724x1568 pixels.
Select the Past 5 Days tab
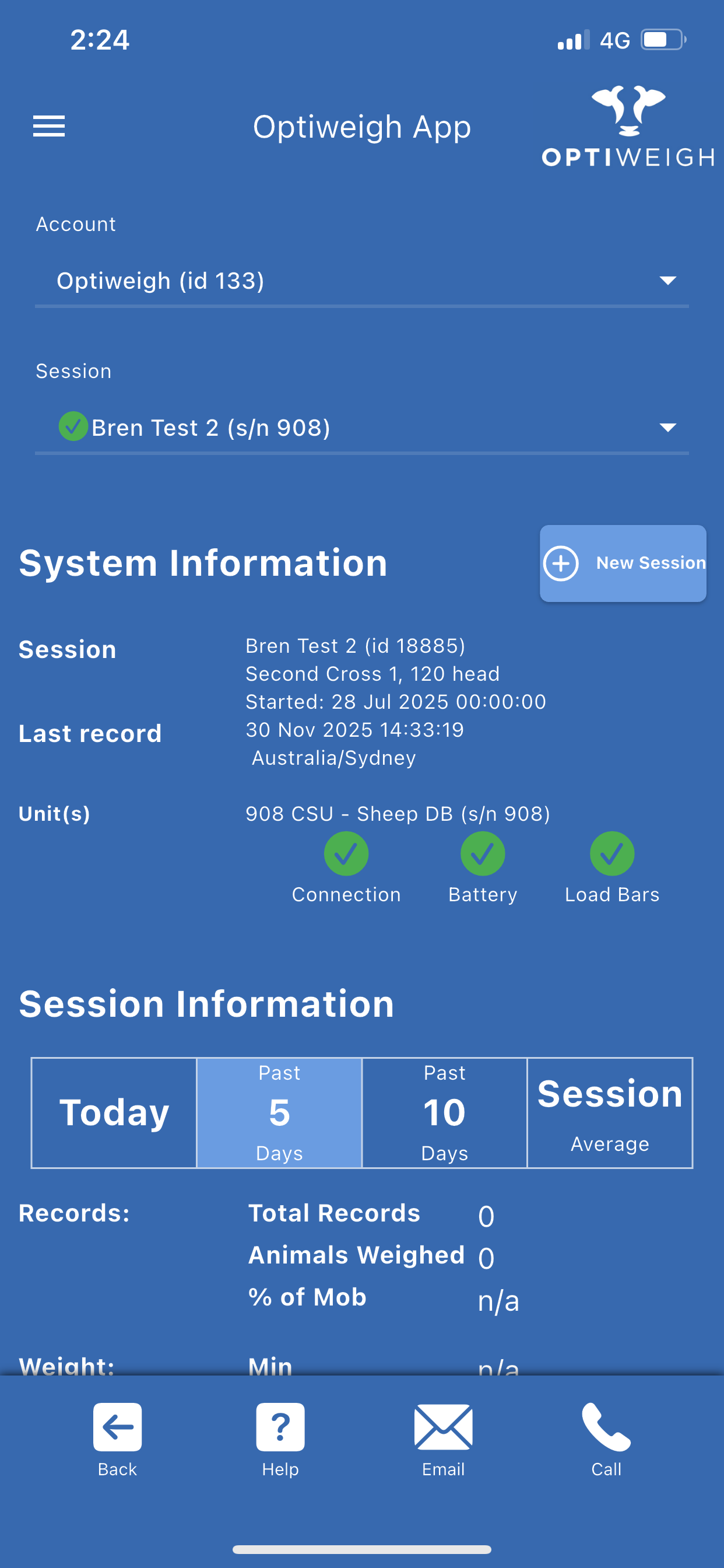[279, 1112]
